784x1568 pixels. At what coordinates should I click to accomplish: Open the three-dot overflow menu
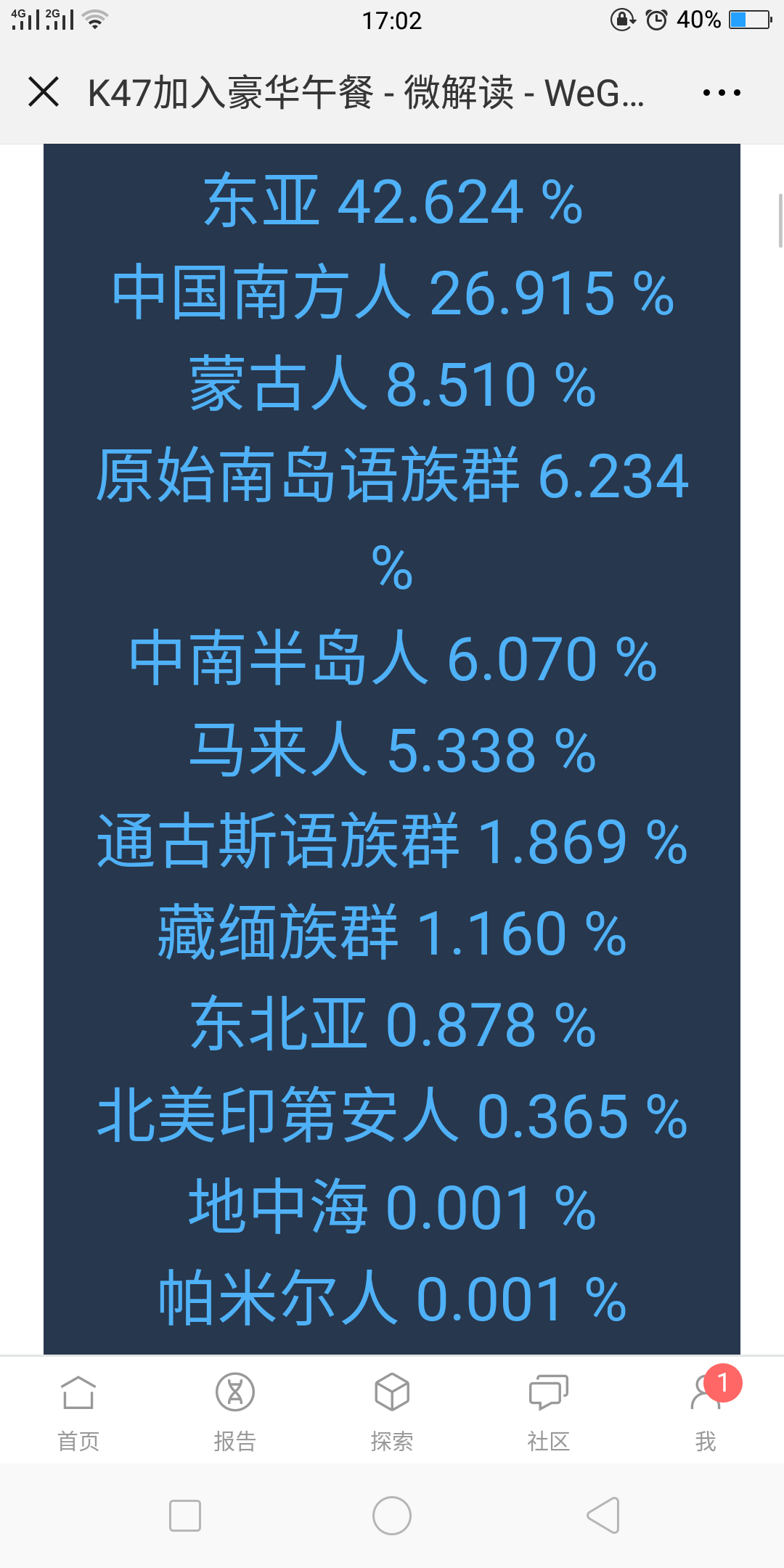point(722,93)
